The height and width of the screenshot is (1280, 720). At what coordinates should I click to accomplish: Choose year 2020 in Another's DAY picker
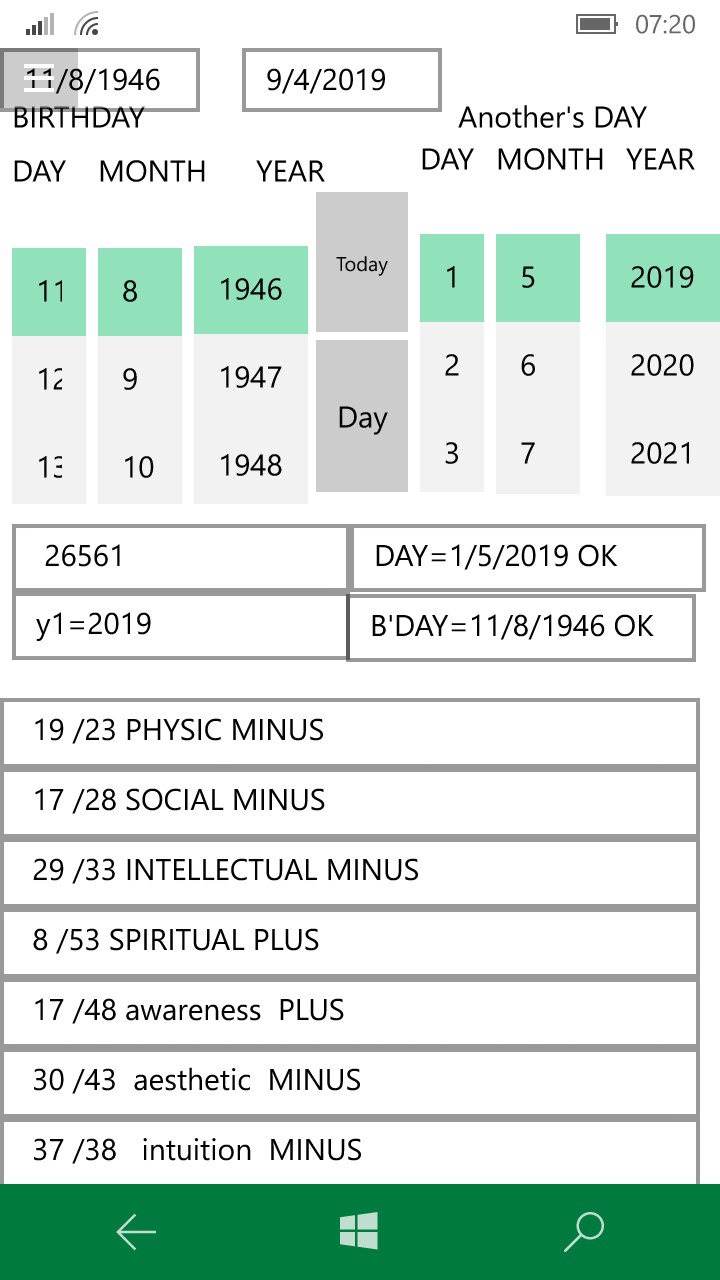point(662,365)
